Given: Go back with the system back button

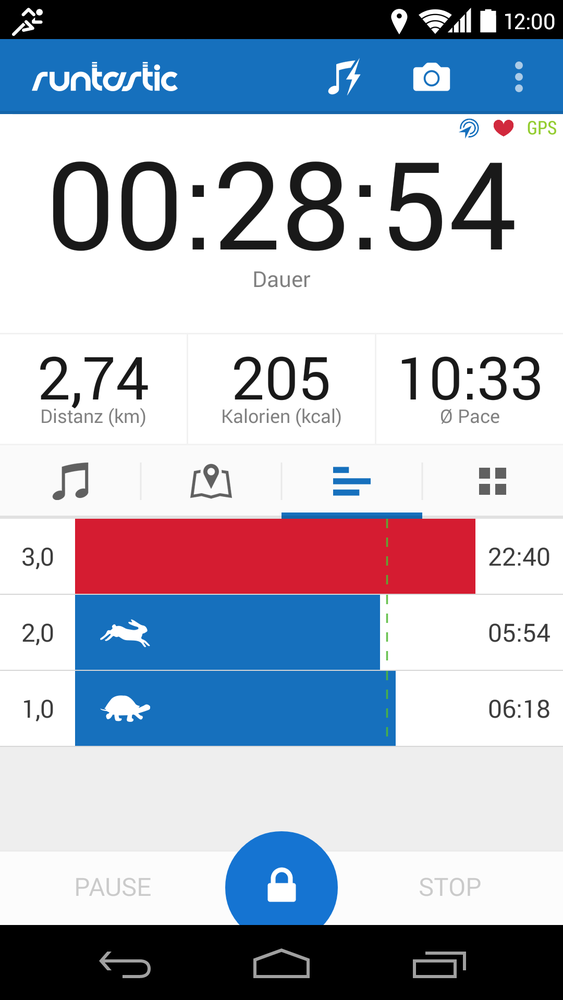Looking at the screenshot, I should pyautogui.click(x=125, y=963).
